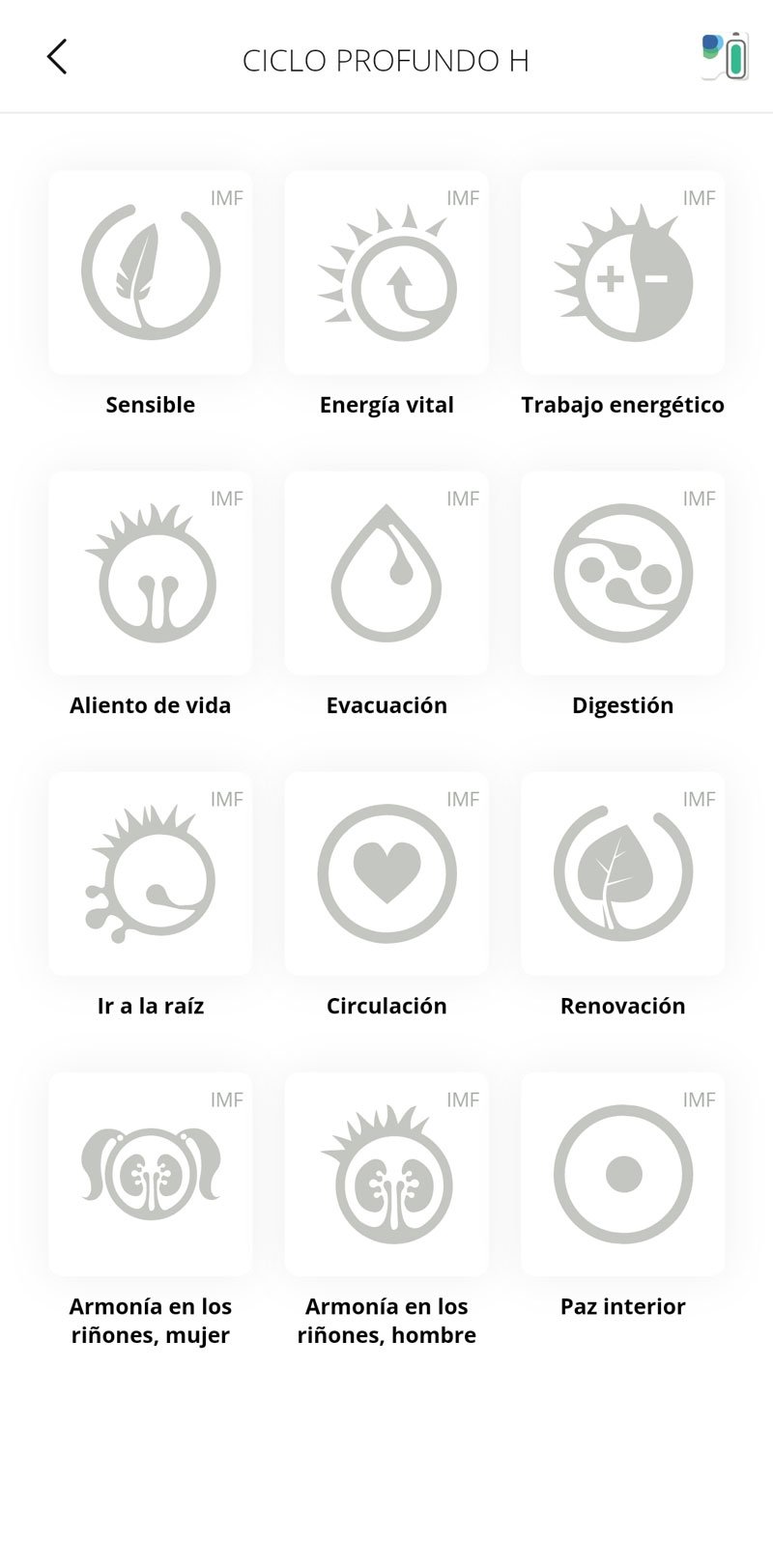Select Armonía en los riñones, mujer
Viewport: 773px width, 1568px height.
(151, 1175)
